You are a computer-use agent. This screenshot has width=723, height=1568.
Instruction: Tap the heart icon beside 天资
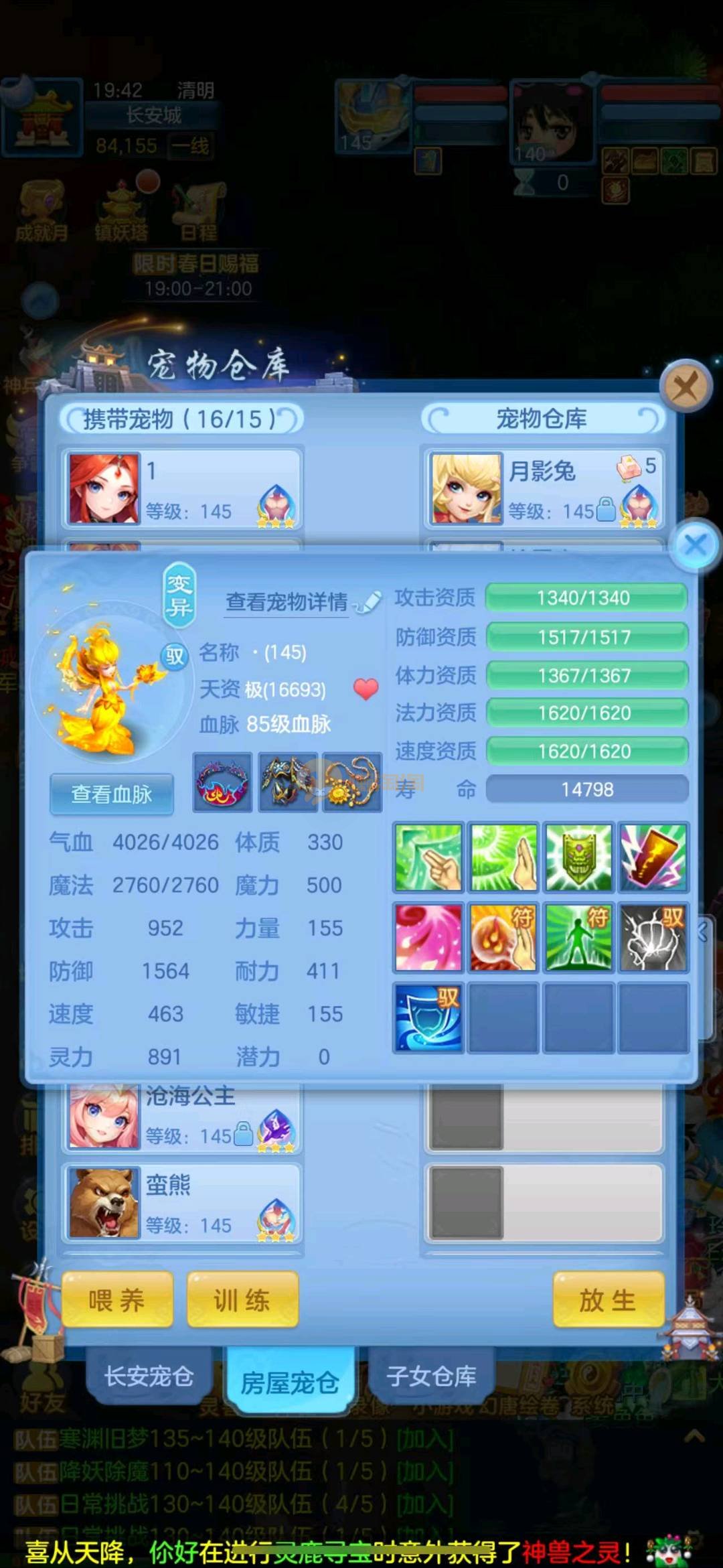click(366, 689)
